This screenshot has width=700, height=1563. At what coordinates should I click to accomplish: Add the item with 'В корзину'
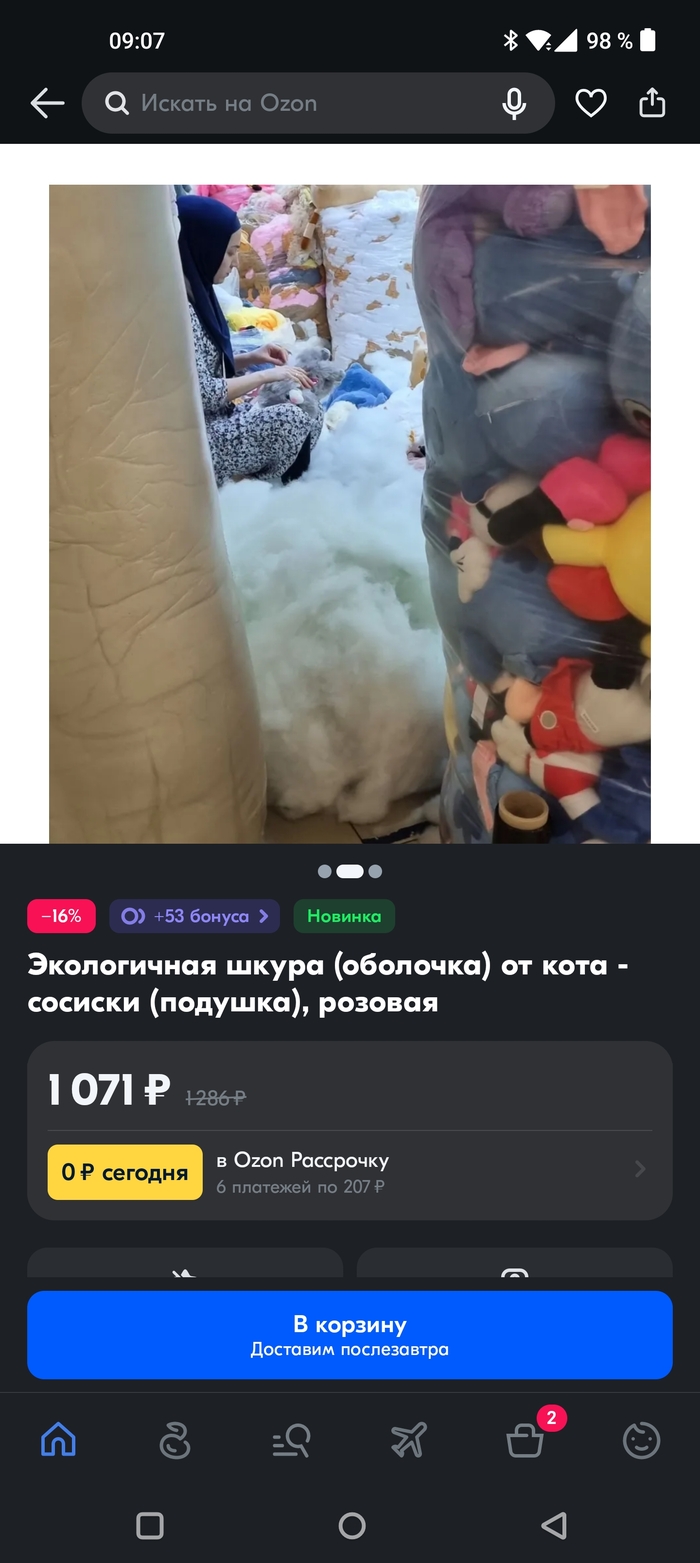(350, 1335)
